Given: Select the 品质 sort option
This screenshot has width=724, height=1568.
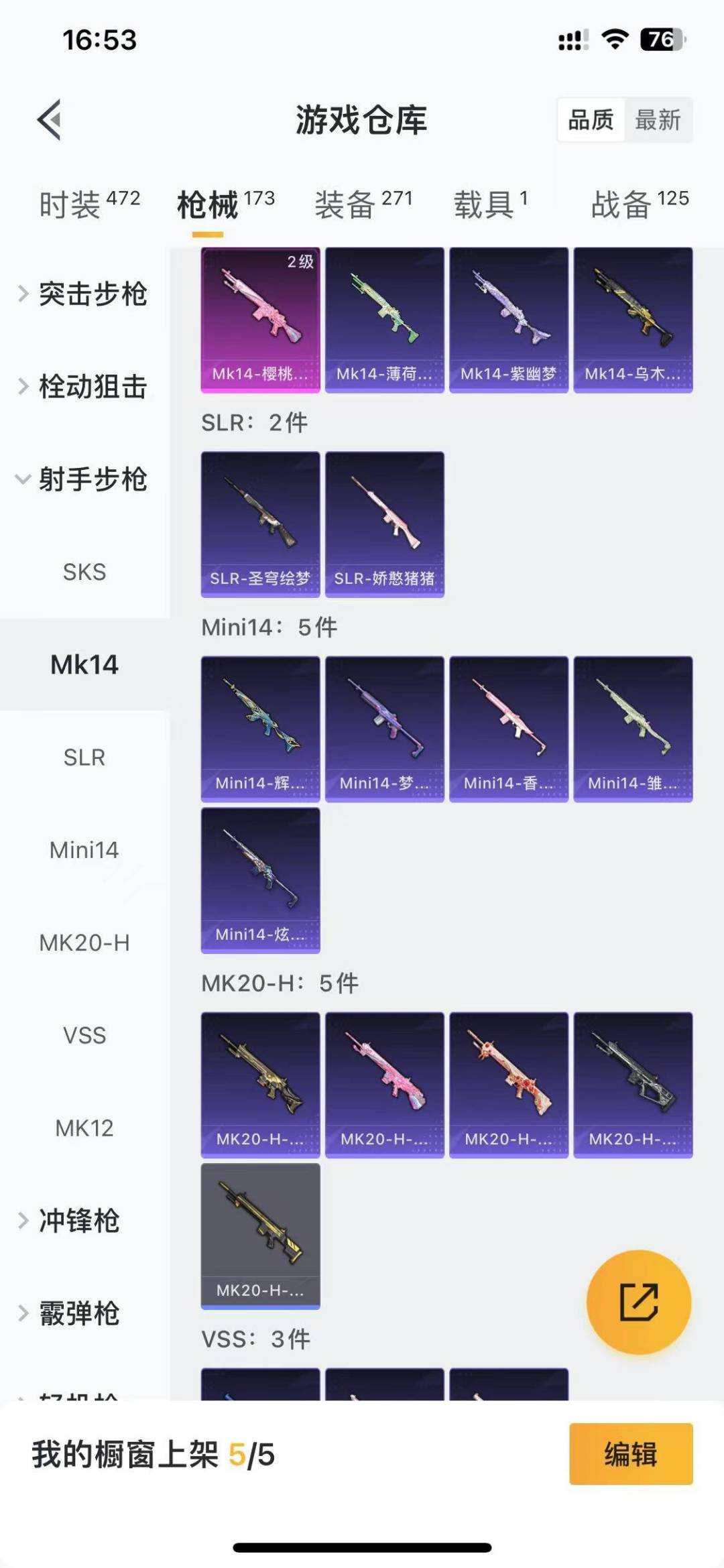Looking at the screenshot, I should [x=591, y=120].
